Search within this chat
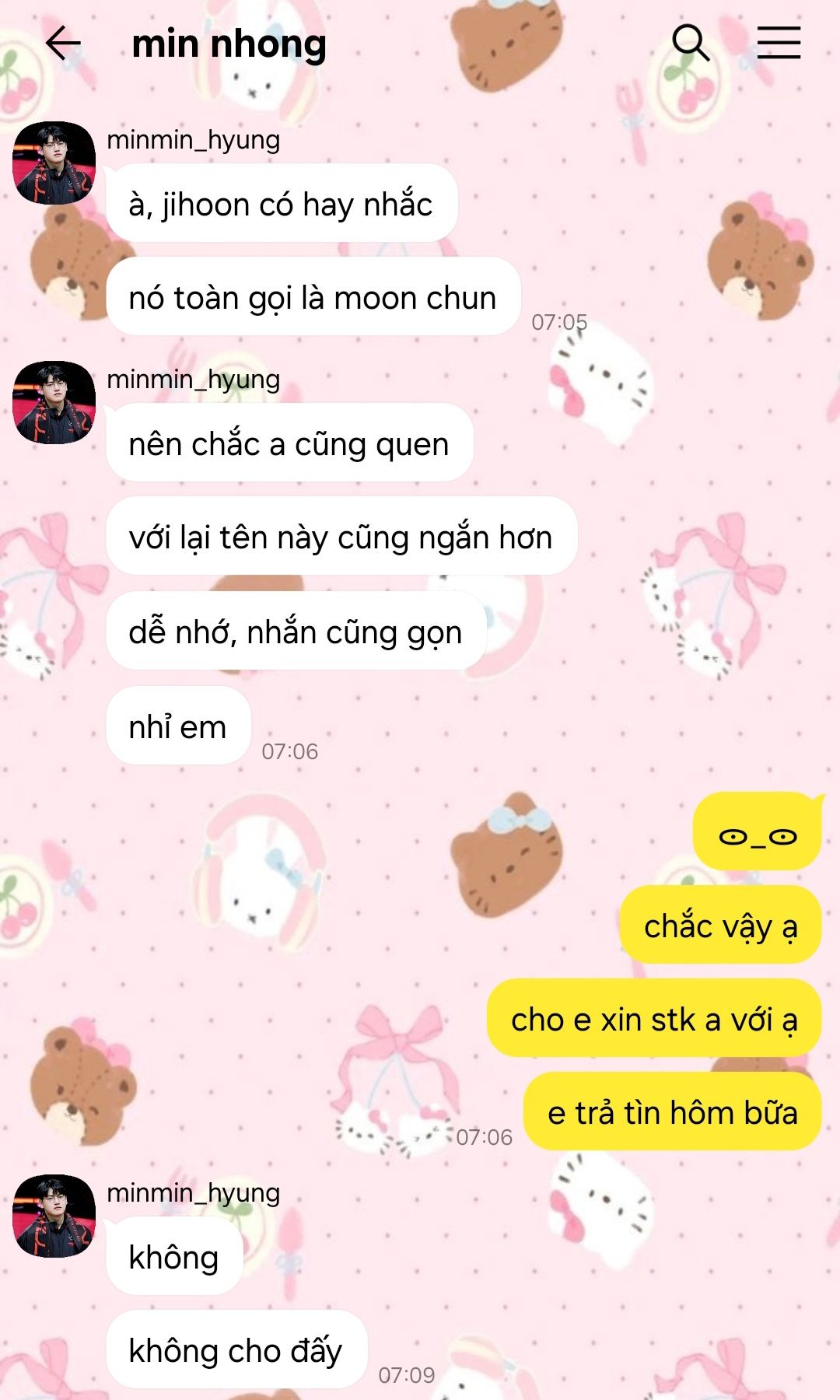Image resolution: width=840 pixels, height=1400 pixels. click(691, 43)
